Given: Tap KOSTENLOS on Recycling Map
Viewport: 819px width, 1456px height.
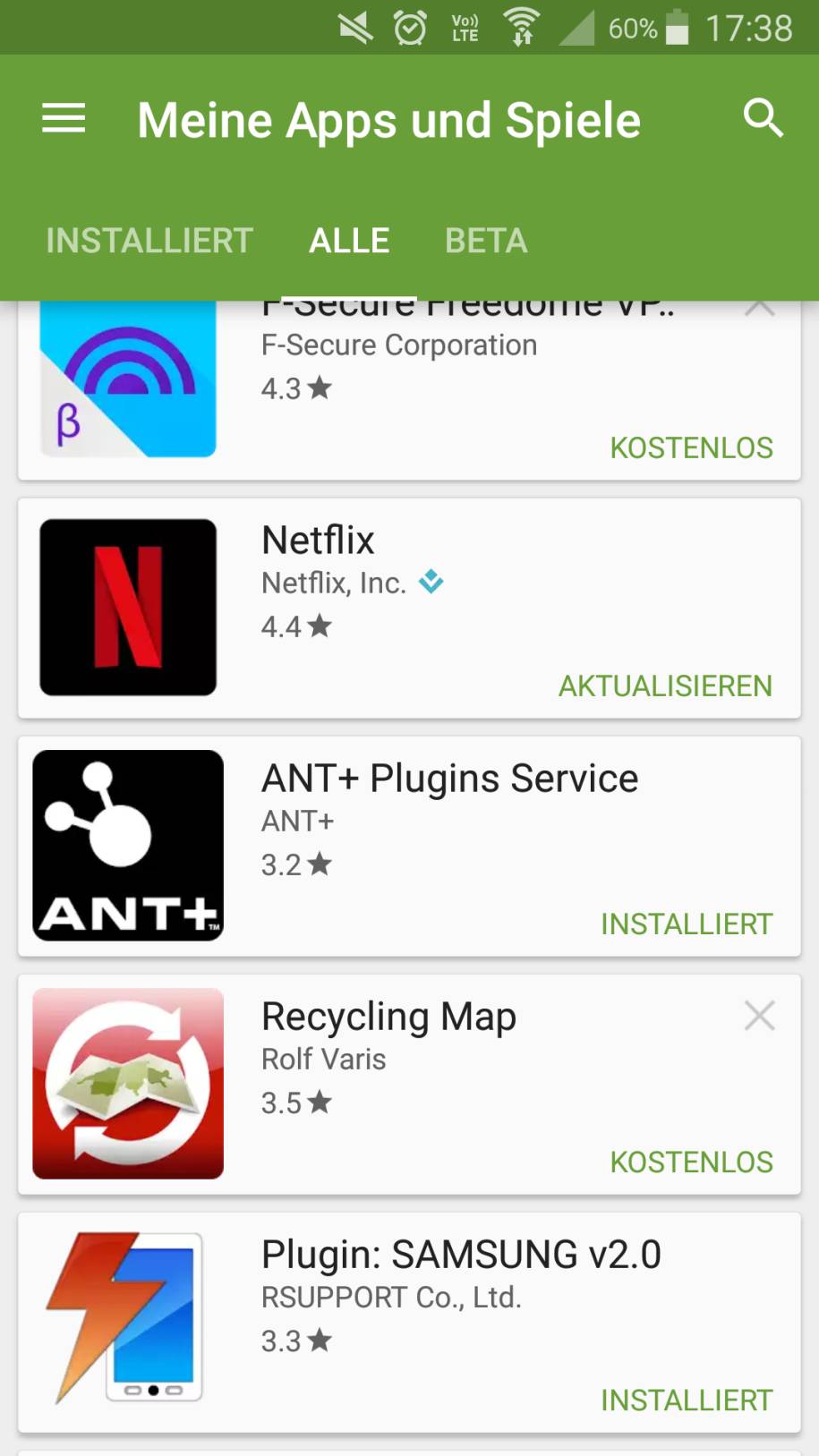Looking at the screenshot, I should [691, 1162].
